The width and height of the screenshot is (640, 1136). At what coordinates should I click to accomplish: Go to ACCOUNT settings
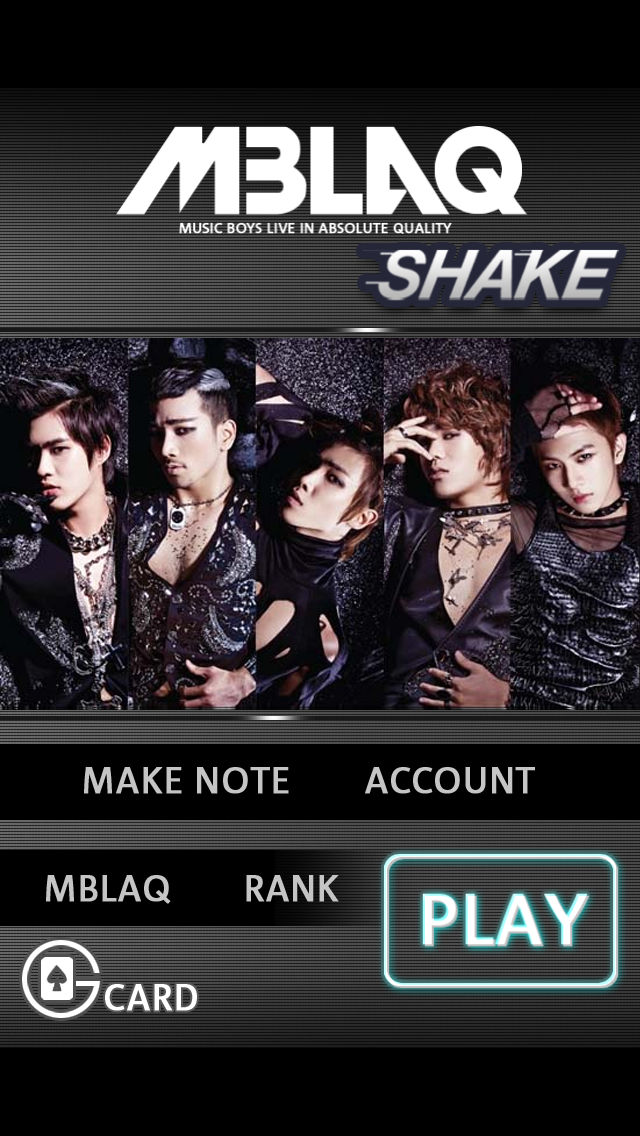click(x=450, y=780)
